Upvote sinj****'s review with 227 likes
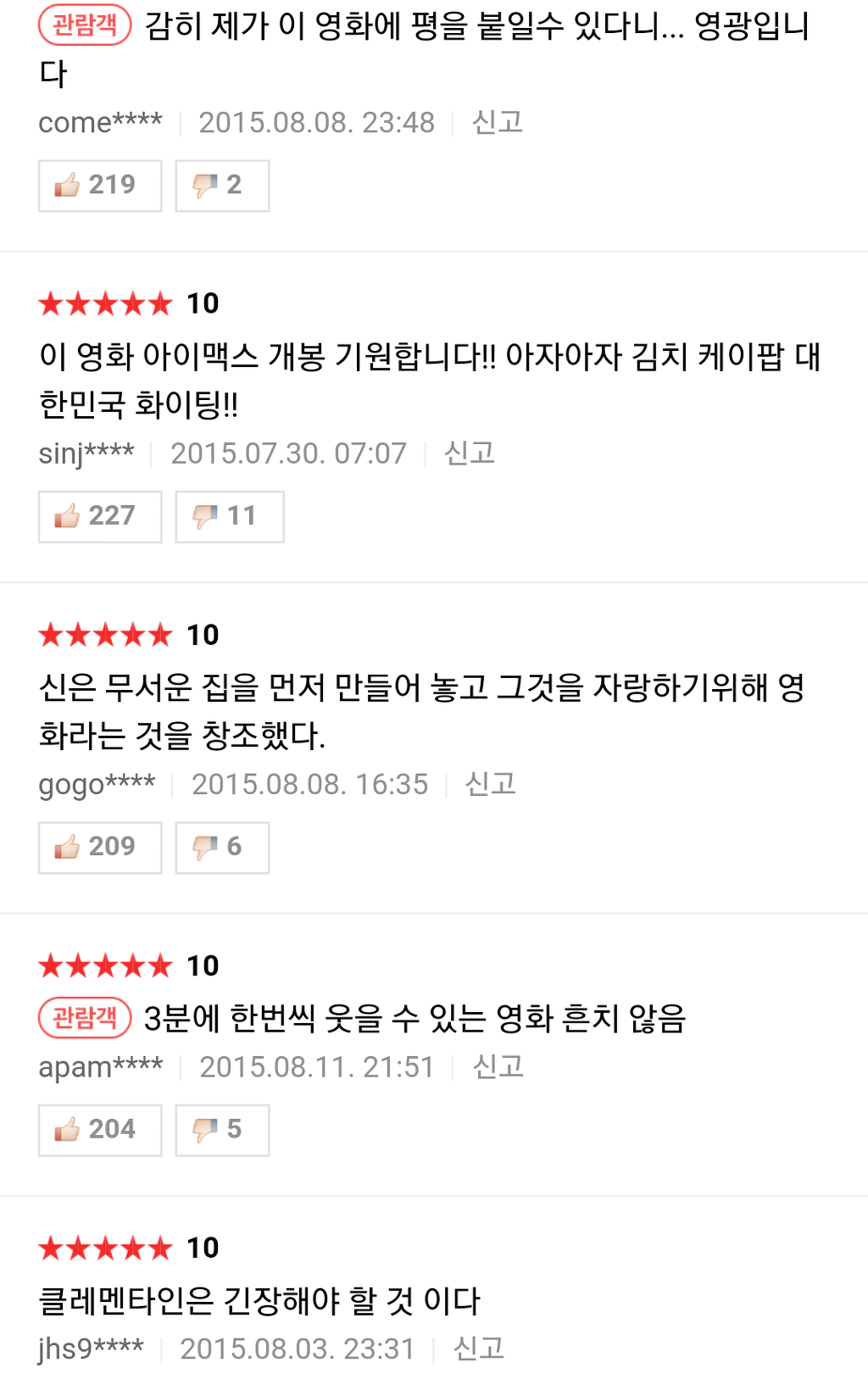Image resolution: width=868 pixels, height=1379 pixels. (100, 517)
